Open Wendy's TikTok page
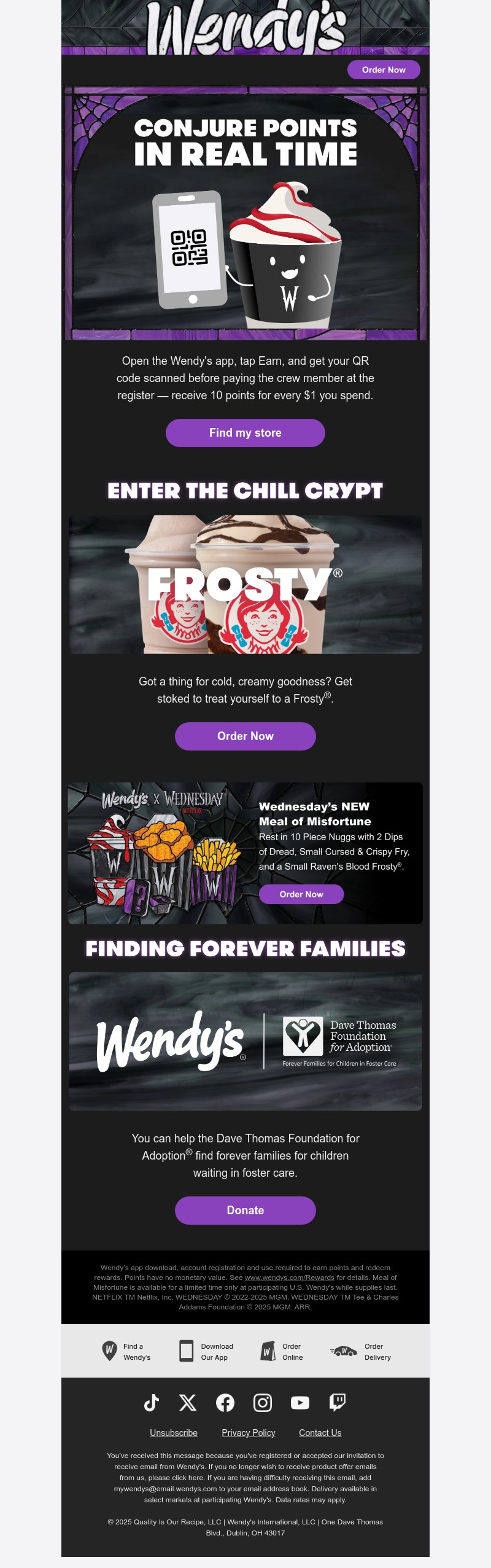Viewport: 491px width, 1568px height. (151, 1403)
